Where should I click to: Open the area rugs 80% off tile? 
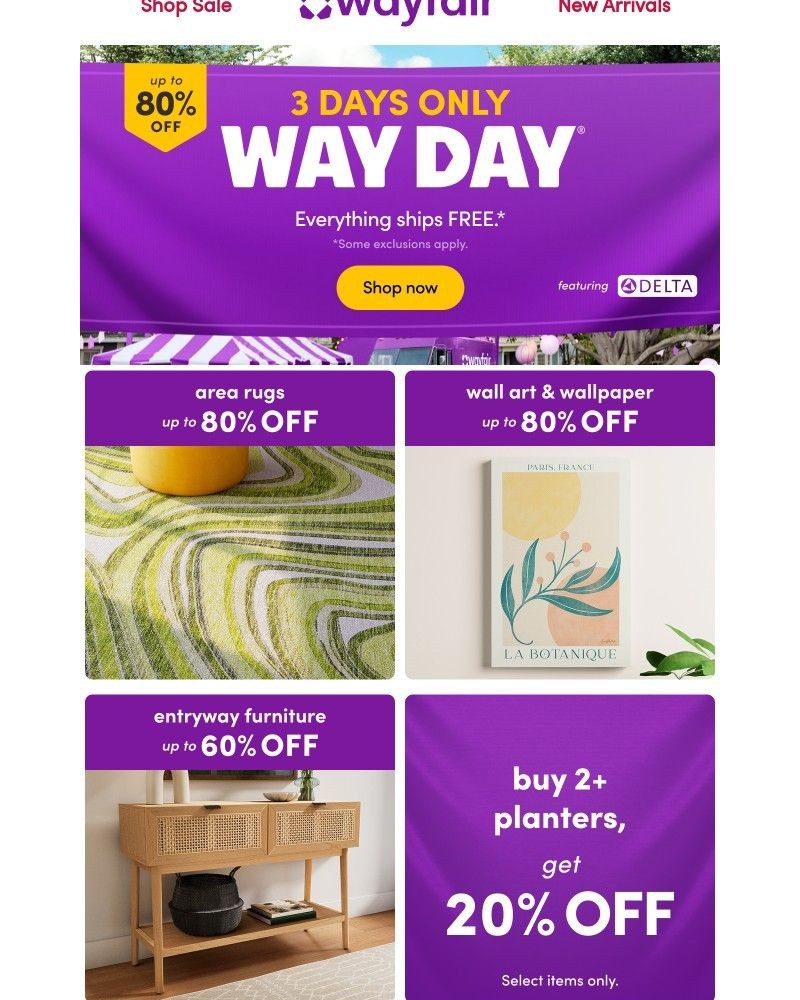[x=240, y=525]
